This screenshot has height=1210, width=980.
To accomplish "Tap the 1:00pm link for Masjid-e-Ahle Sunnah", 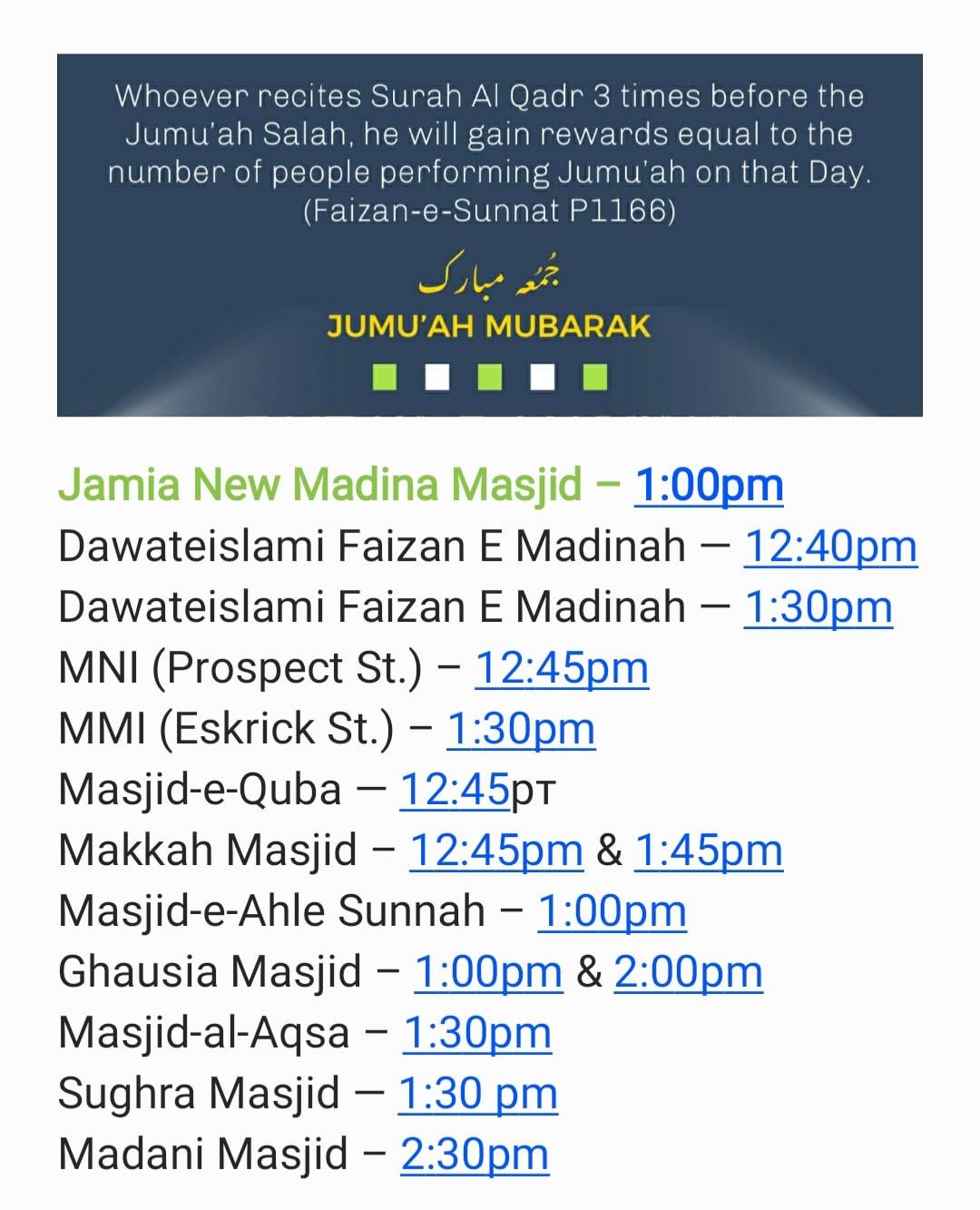I will pyautogui.click(x=612, y=911).
